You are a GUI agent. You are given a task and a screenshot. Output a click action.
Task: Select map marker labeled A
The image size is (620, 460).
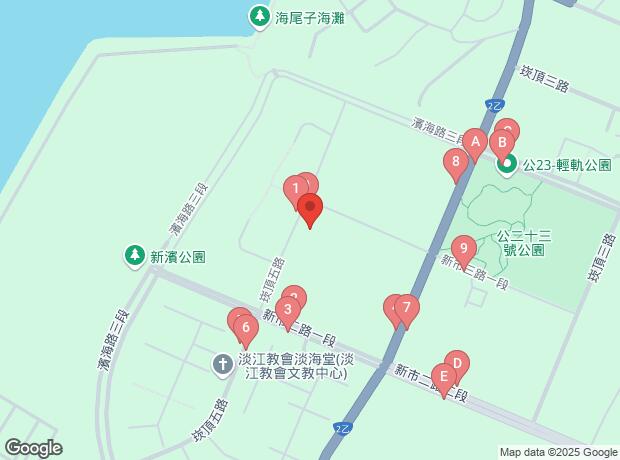475,143
